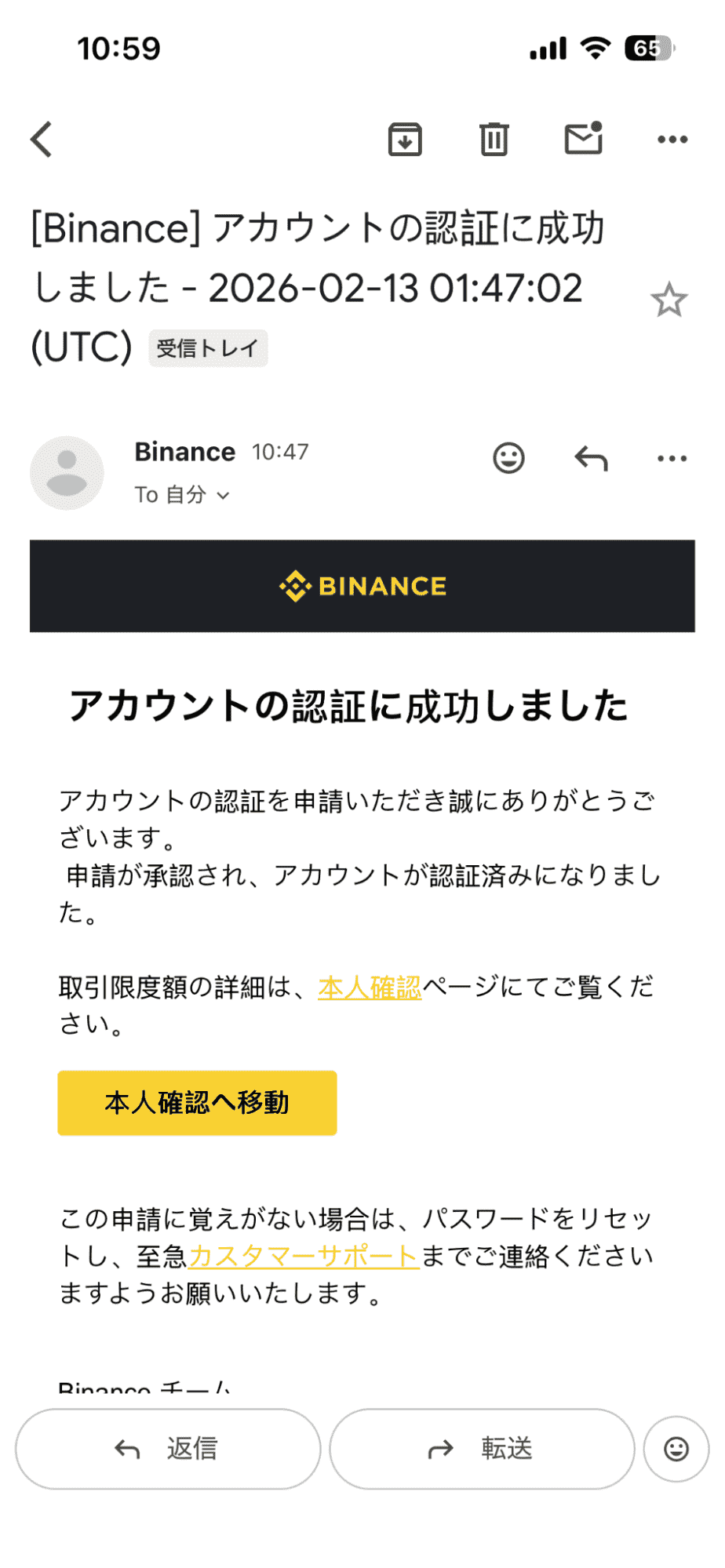Select the 受信トレイ label chip
725x1568 pixels.
[x=208, y=347]
